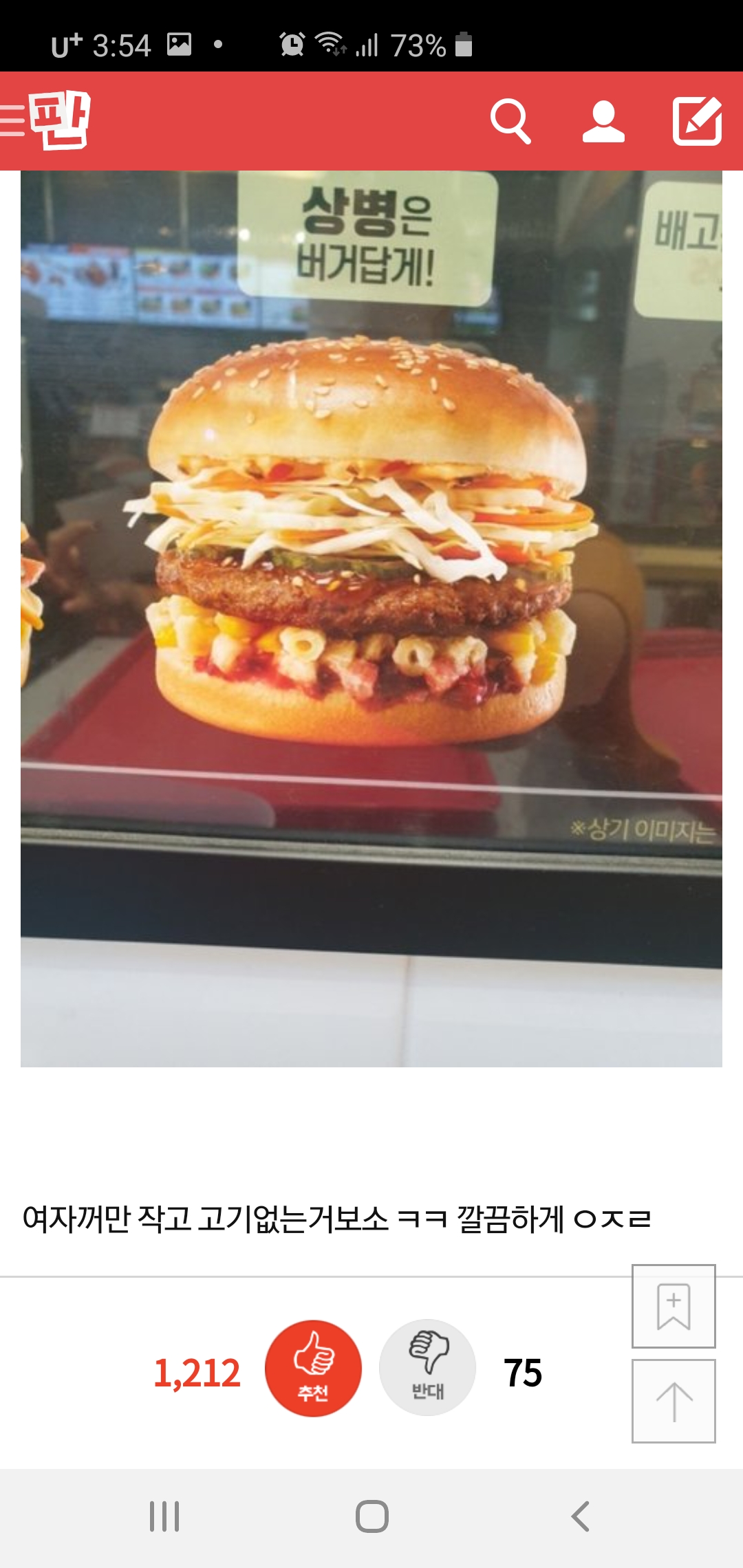This screenshot has width=743, height=1568.
Task: Write a new post
Action: click(x=697, y=121)
